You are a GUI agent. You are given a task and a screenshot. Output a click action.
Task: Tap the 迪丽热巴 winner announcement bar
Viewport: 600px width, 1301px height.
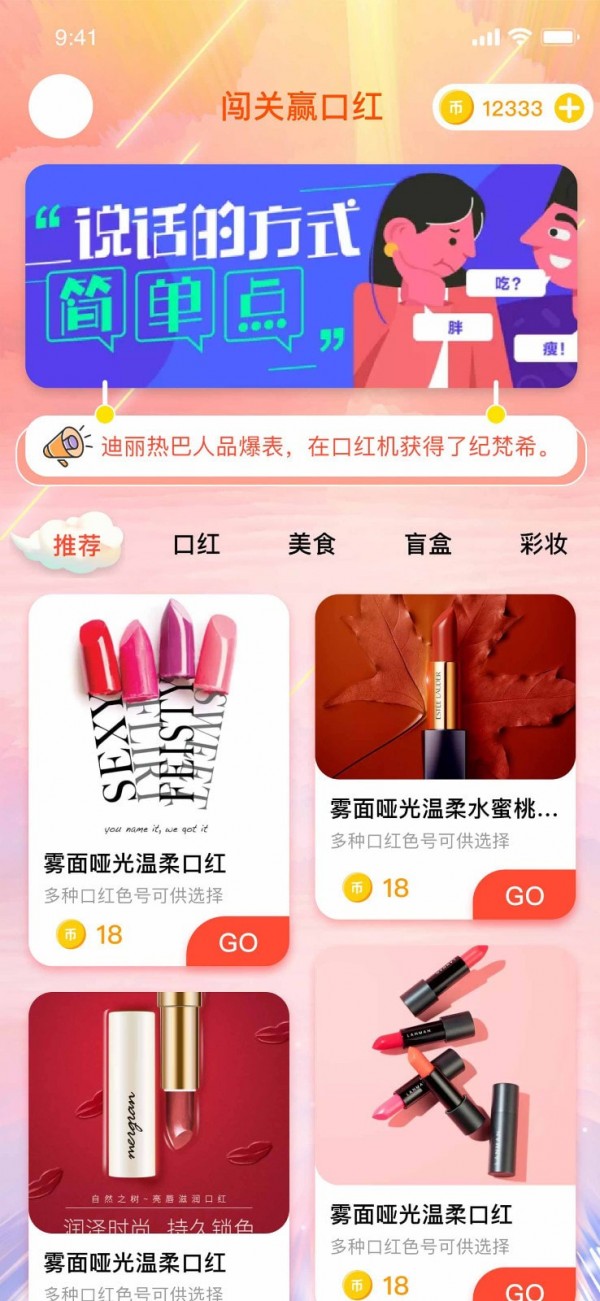300,446
